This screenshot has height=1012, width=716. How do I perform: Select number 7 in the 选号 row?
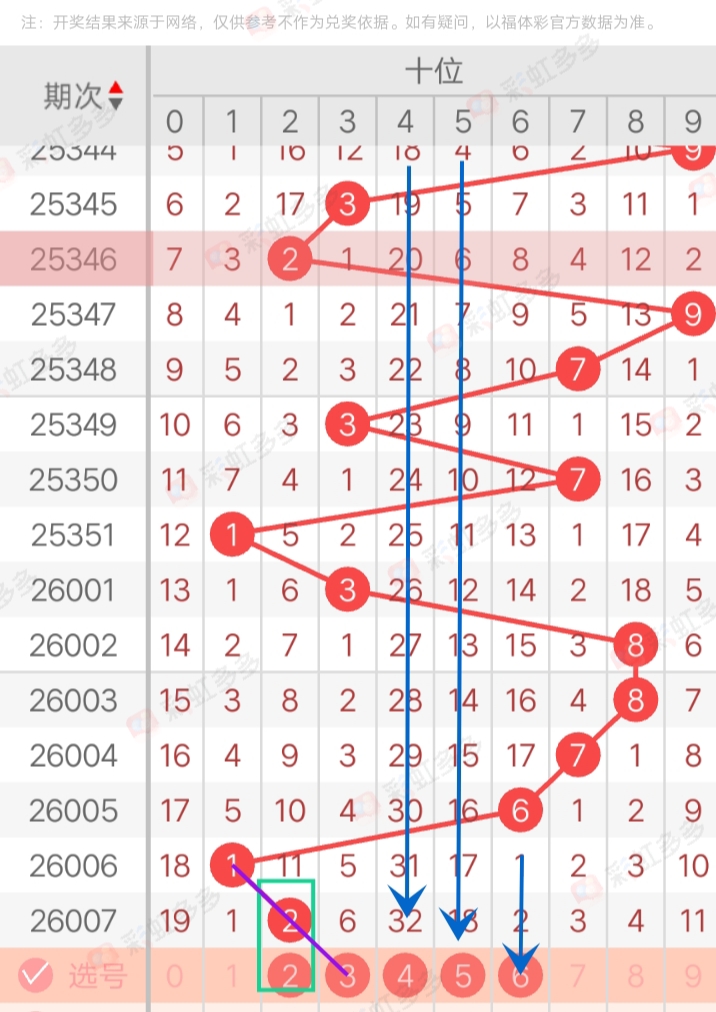577,976
